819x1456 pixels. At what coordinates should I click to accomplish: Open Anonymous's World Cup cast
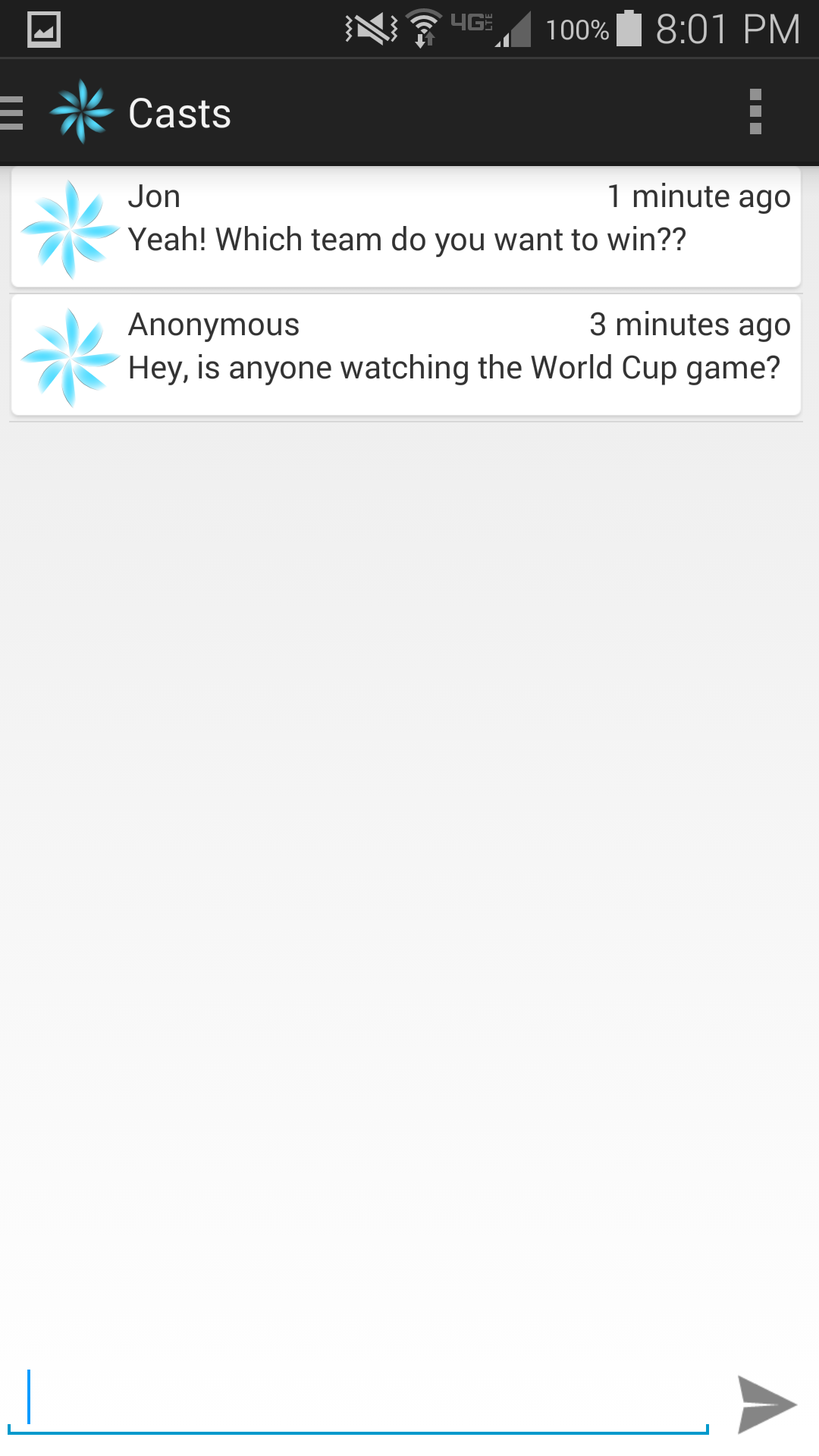(406, 355)
